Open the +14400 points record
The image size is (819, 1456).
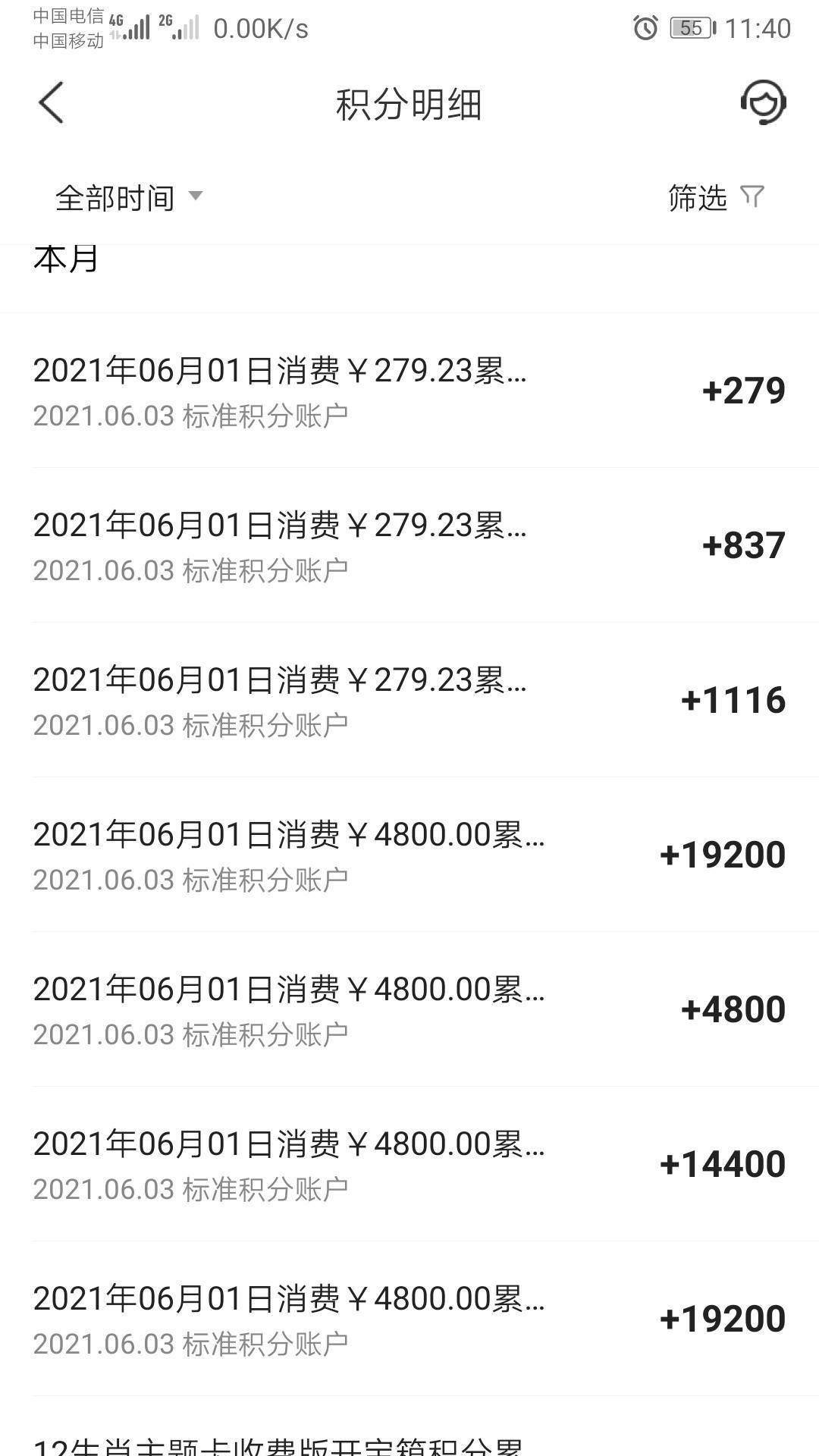[409, 1164]
